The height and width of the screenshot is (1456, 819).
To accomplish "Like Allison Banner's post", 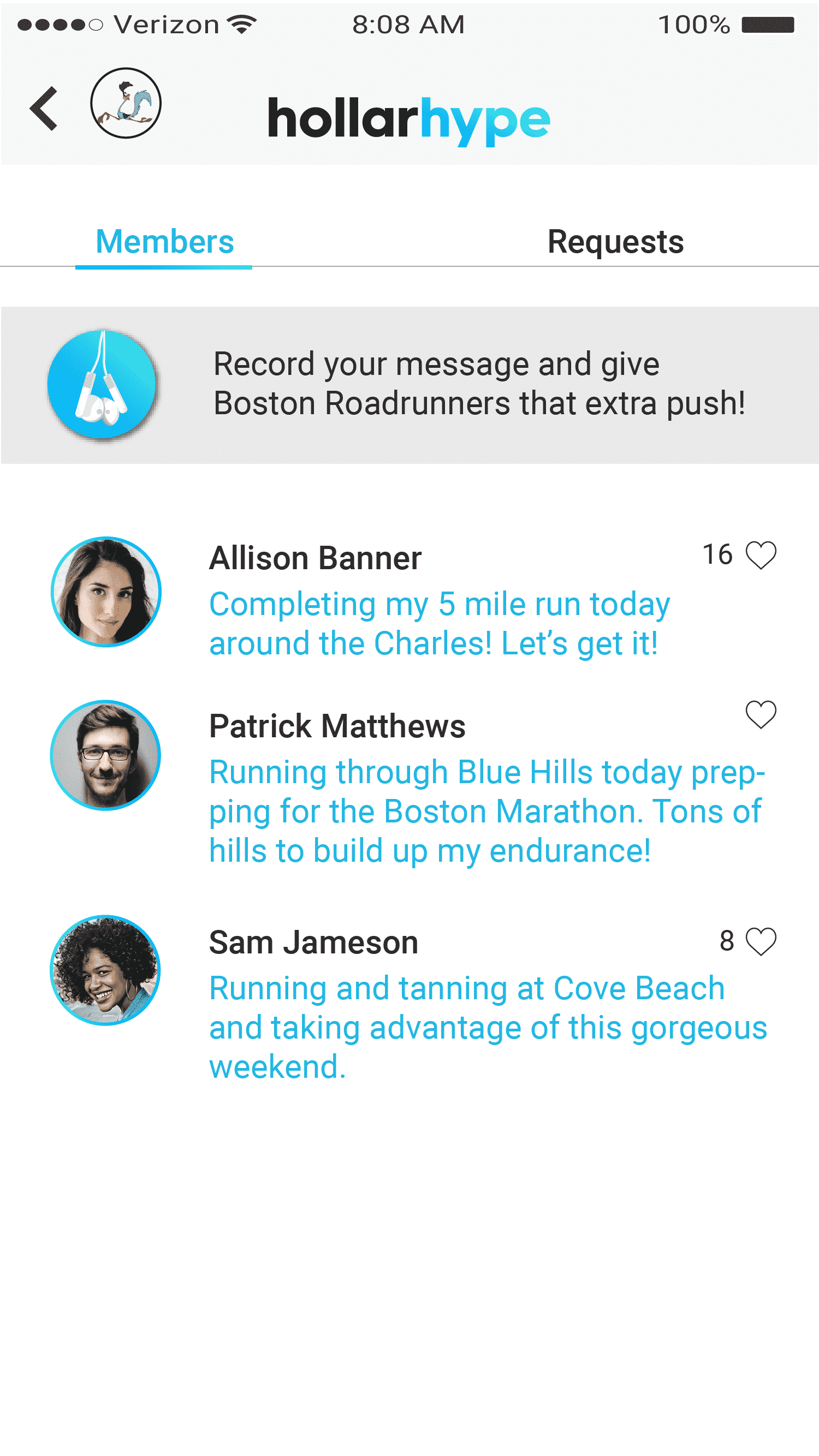I will coord(761,555).
